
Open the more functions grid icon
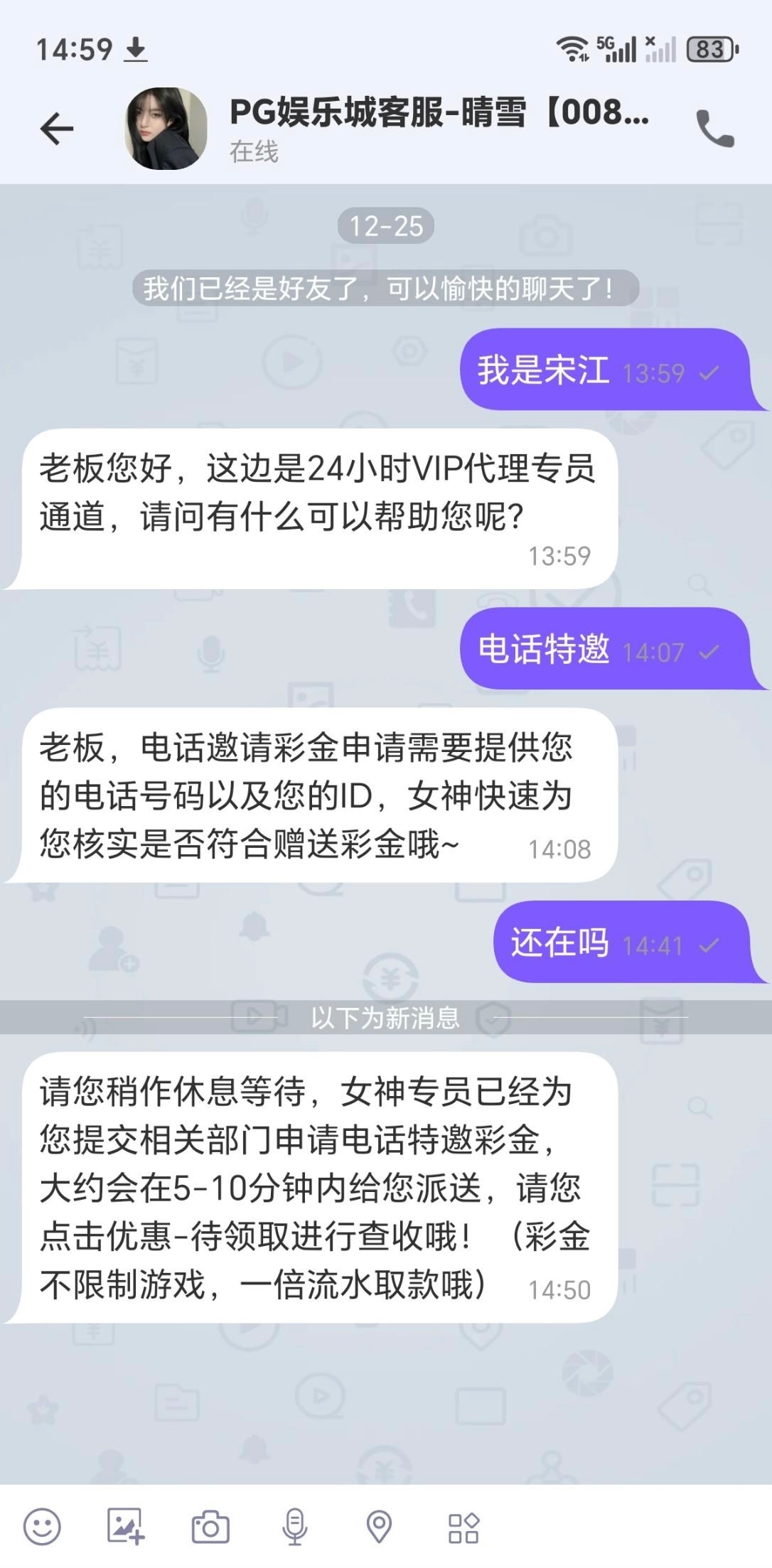click(x=463, y=1527)
